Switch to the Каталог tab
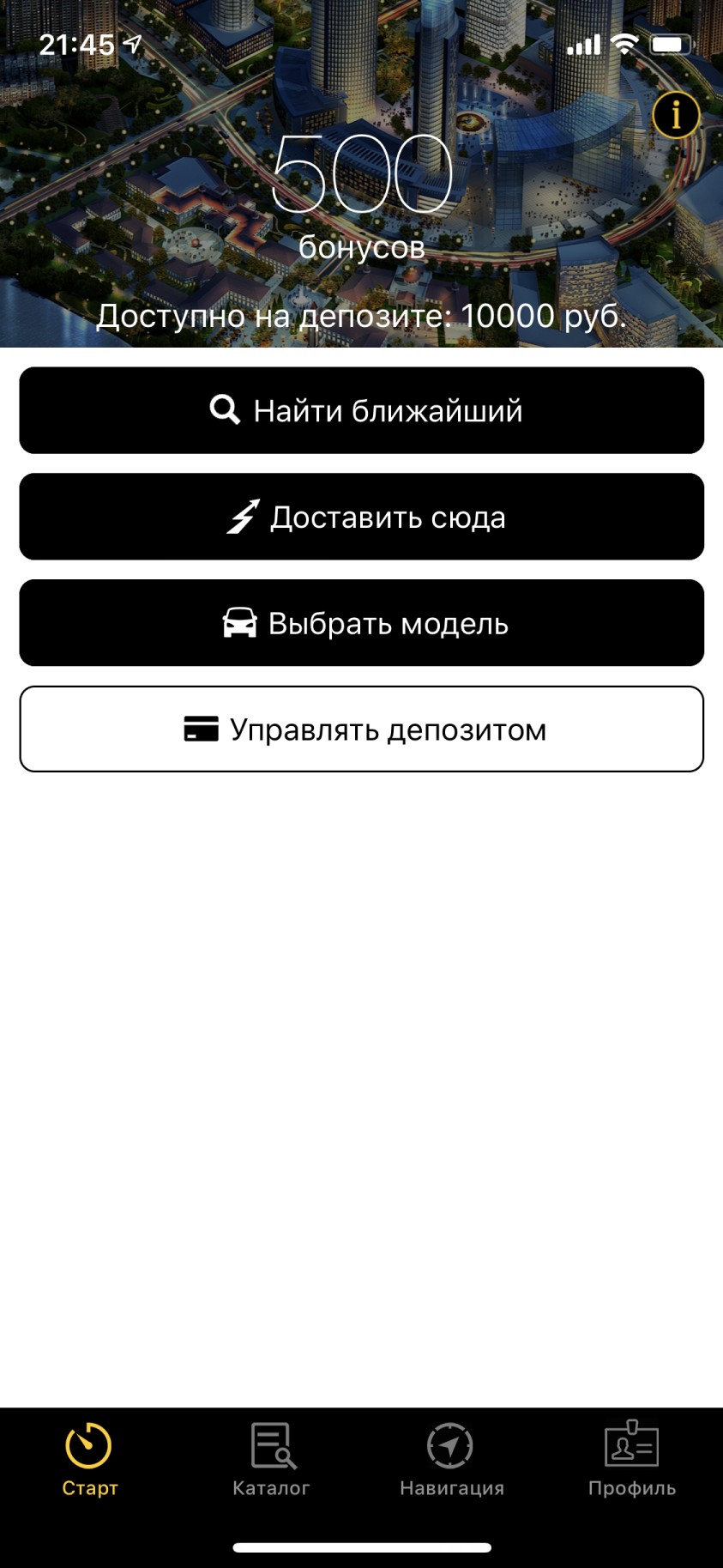This screenshot has width=723, height=1568. pyautogui.click(x=271, y=1460)
